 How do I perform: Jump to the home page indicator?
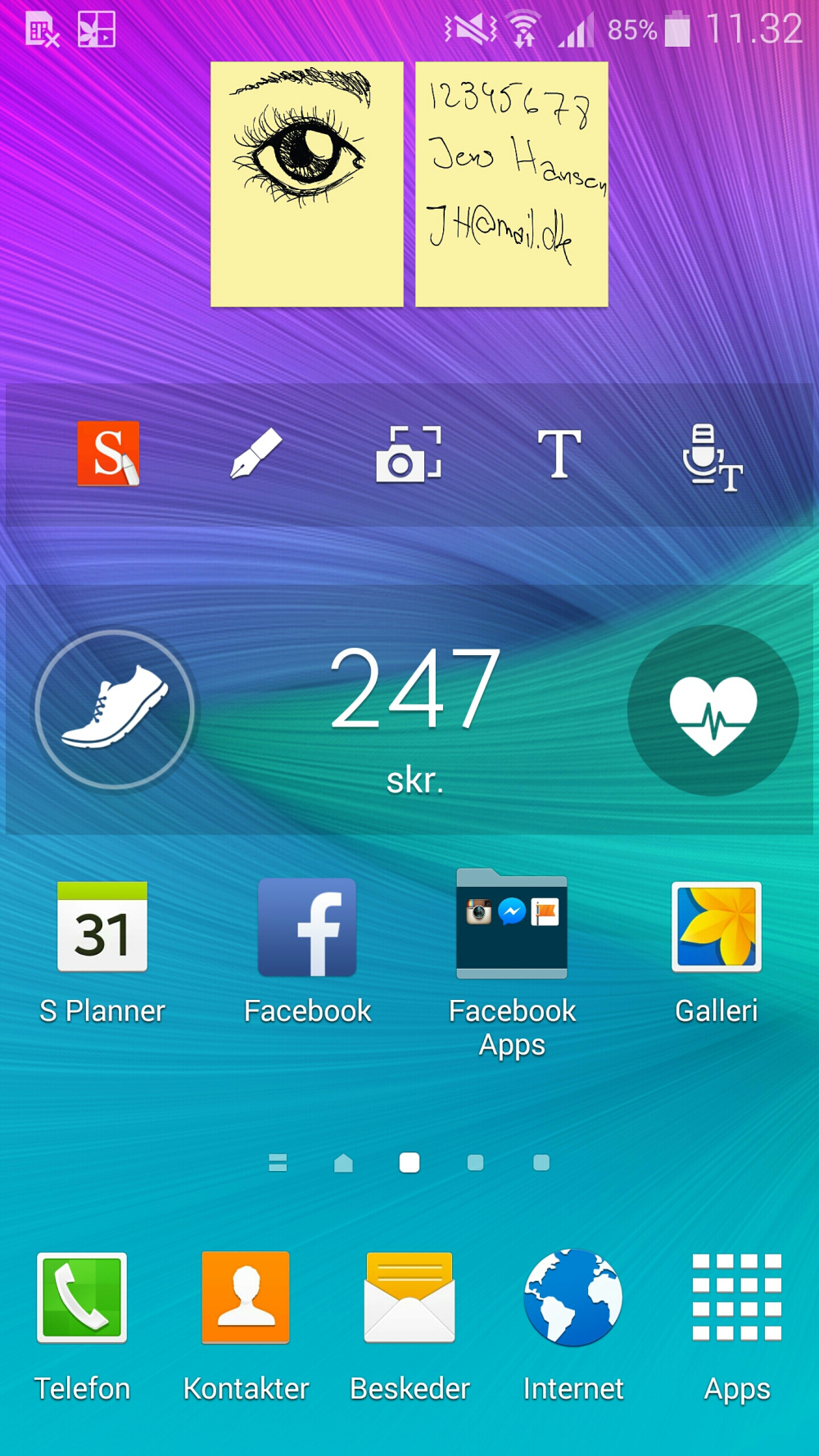coord(343,1163)
